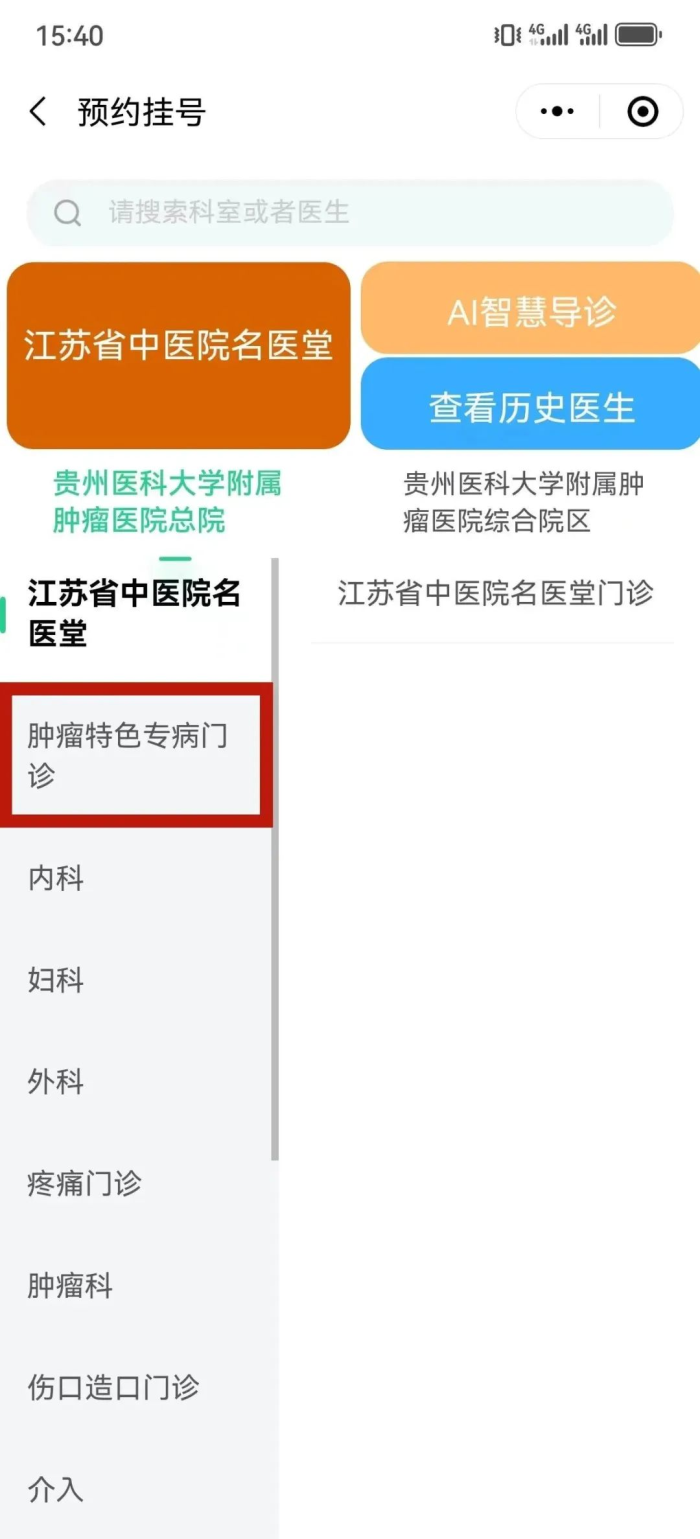Select 伤口造口门诊 in sidebar
This screenshot has height=1539, width=700.
(x=113, y=1388)
